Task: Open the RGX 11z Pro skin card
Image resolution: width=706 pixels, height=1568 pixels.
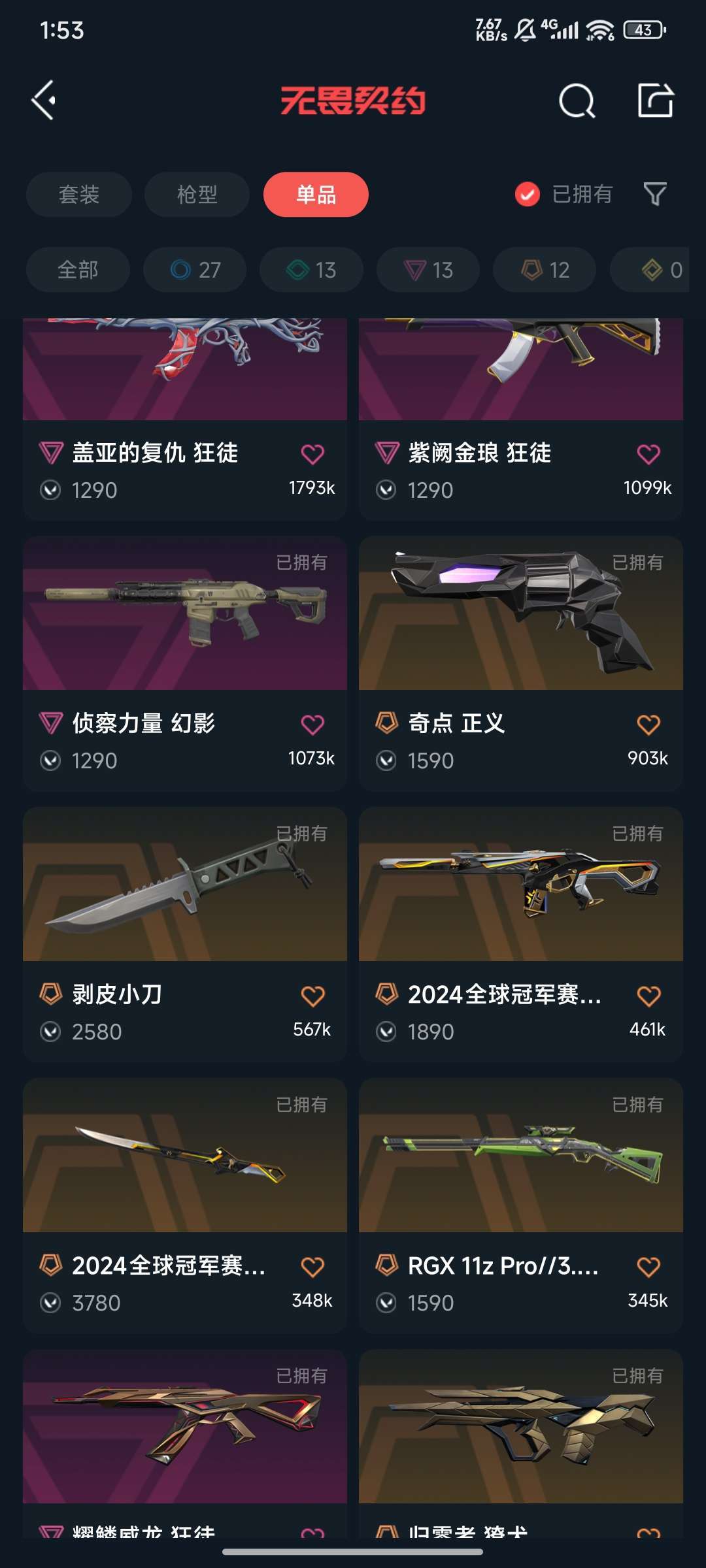Action: click(x=521, y=1206)
